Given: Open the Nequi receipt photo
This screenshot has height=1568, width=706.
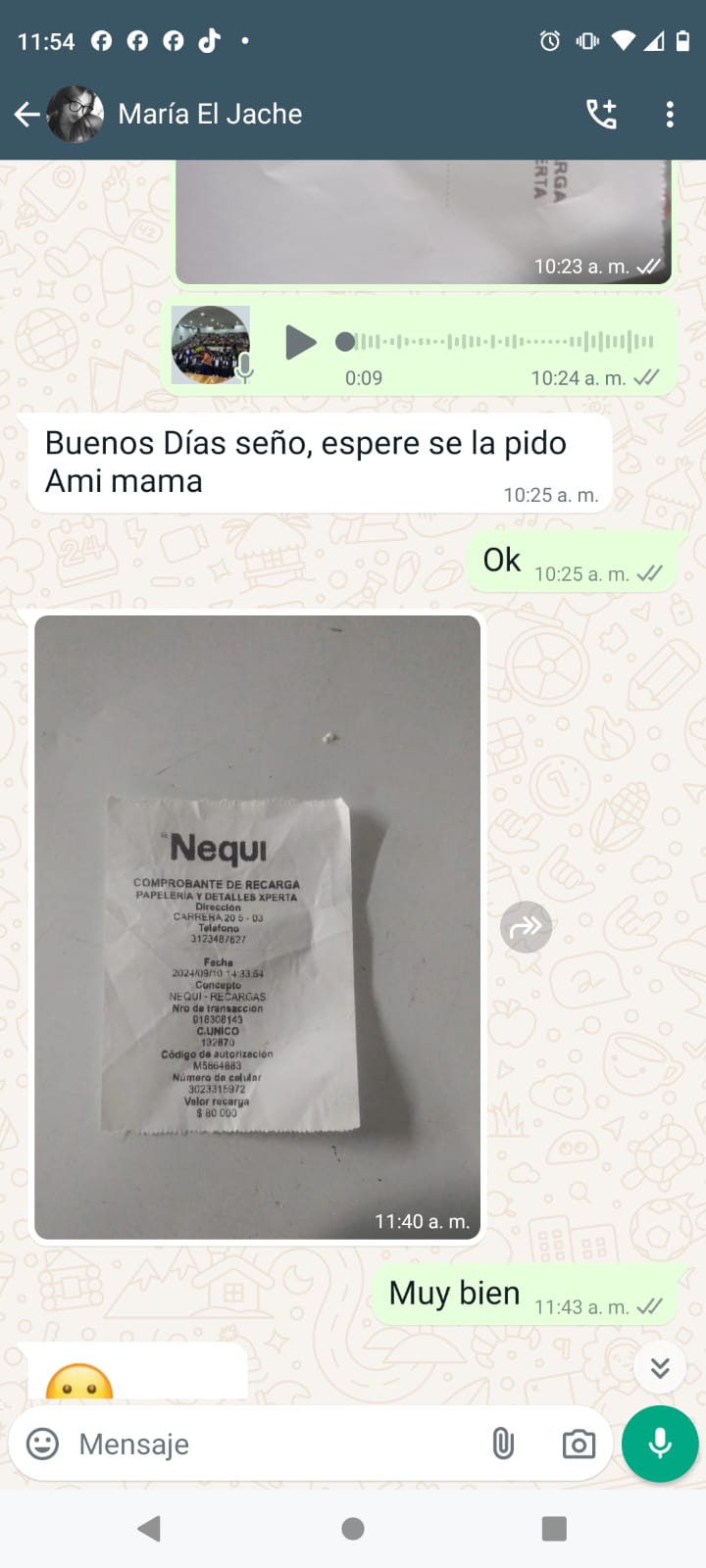Looking at the screenshot, I should 257,926.
